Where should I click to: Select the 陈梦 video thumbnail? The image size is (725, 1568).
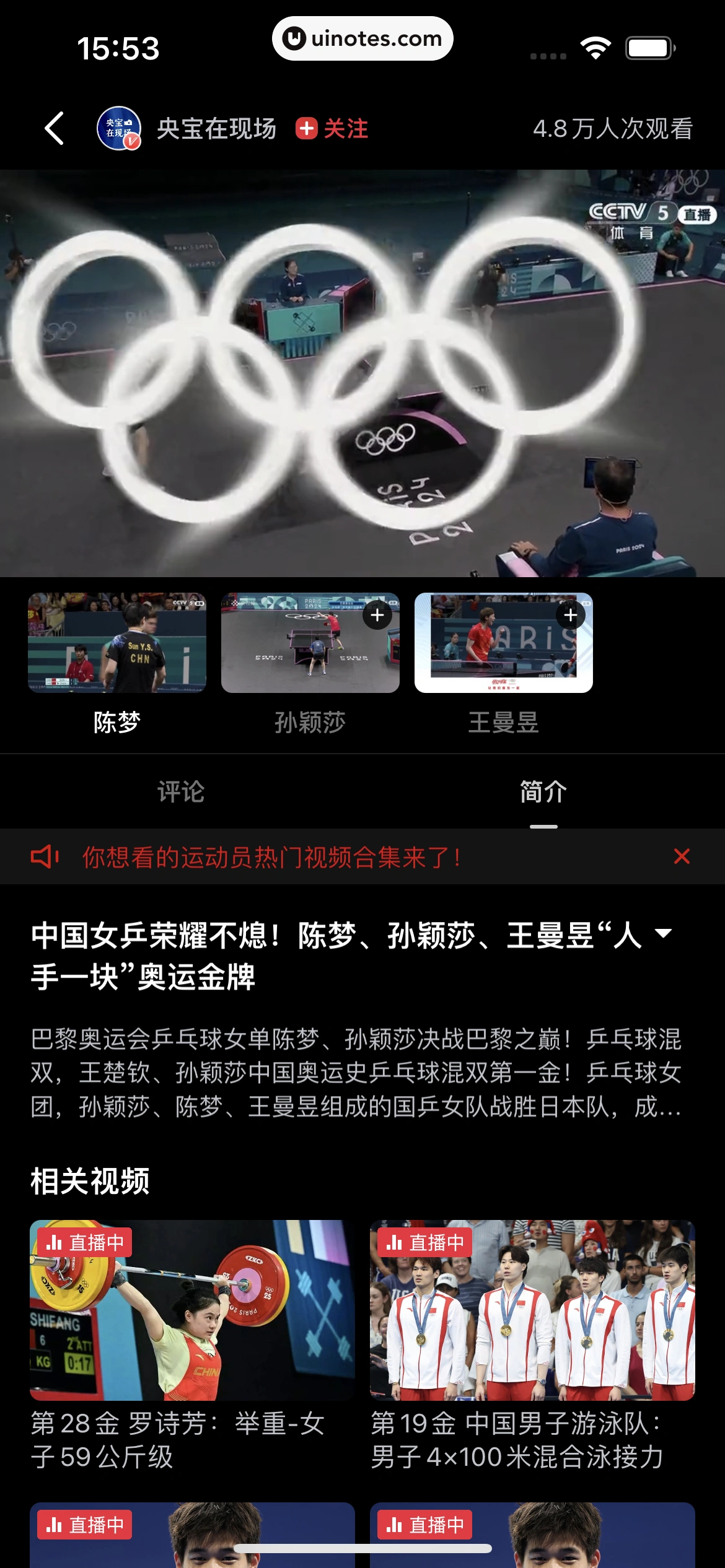click(x=117, y=643)
